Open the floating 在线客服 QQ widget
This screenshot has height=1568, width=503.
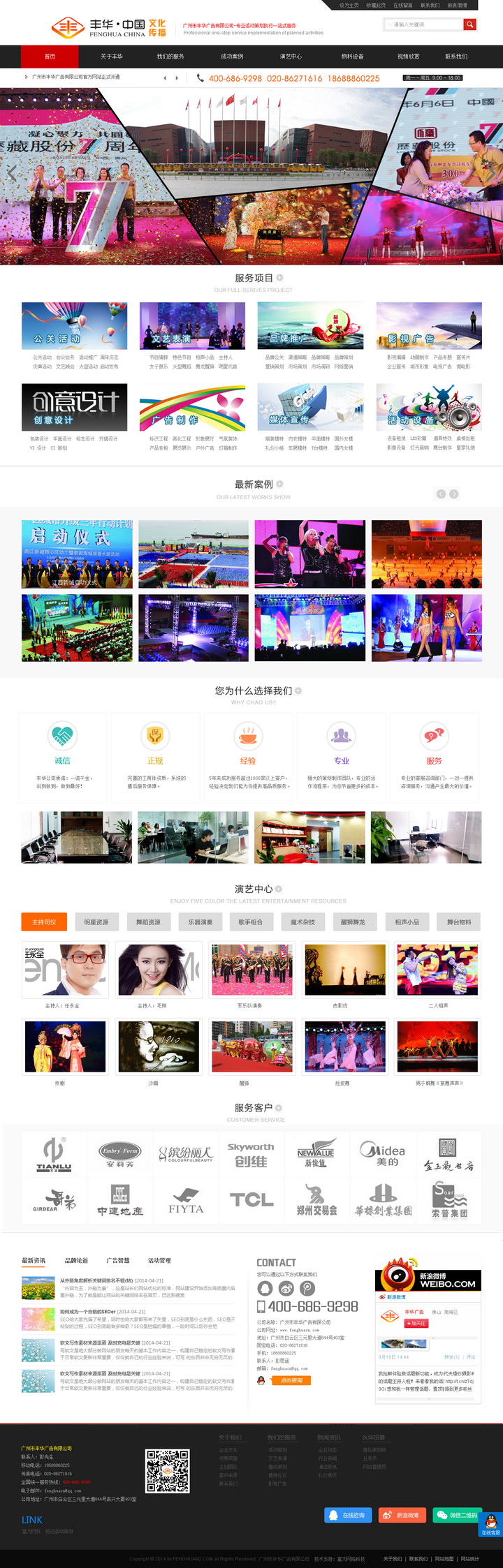pos(490,1525)
